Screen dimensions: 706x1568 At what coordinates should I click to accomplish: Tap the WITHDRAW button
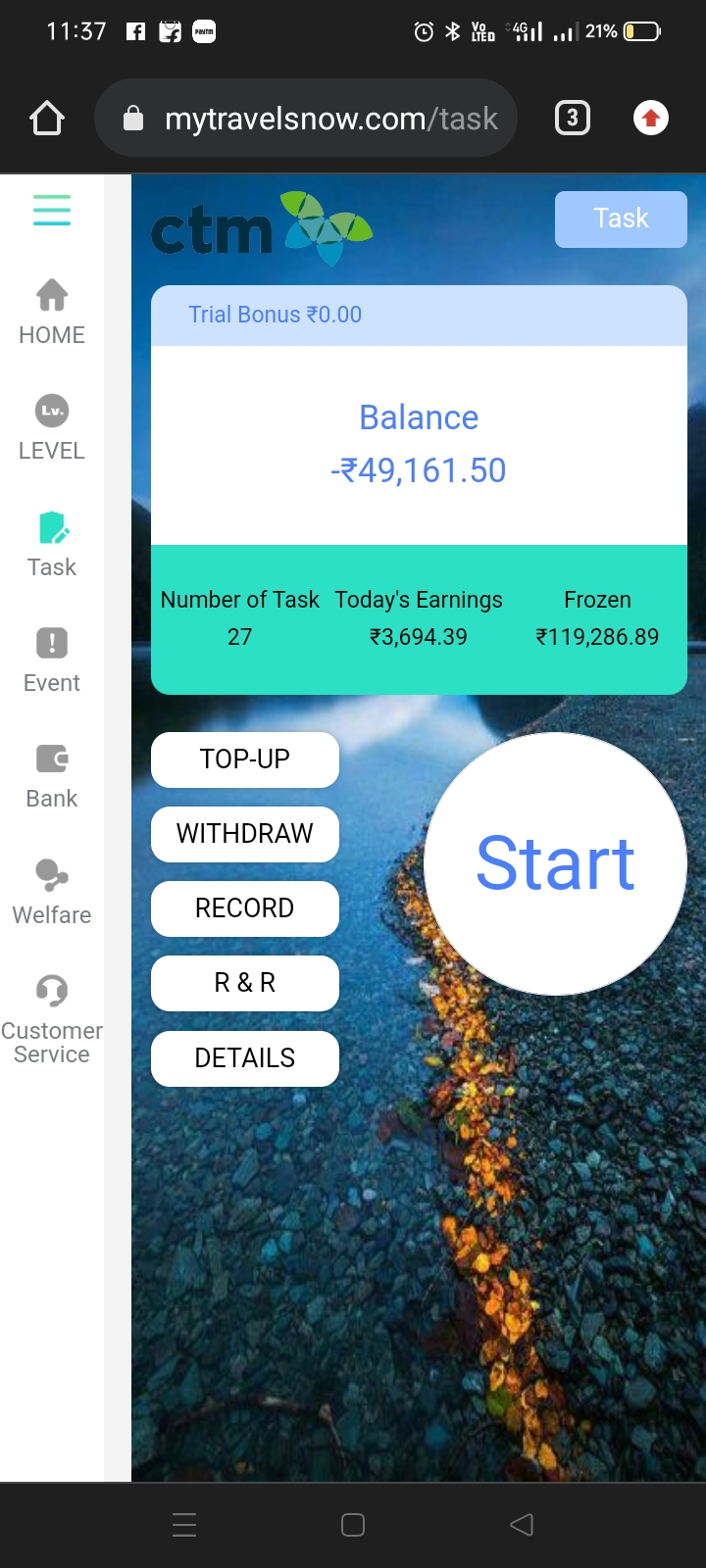(x=245, y=834)
